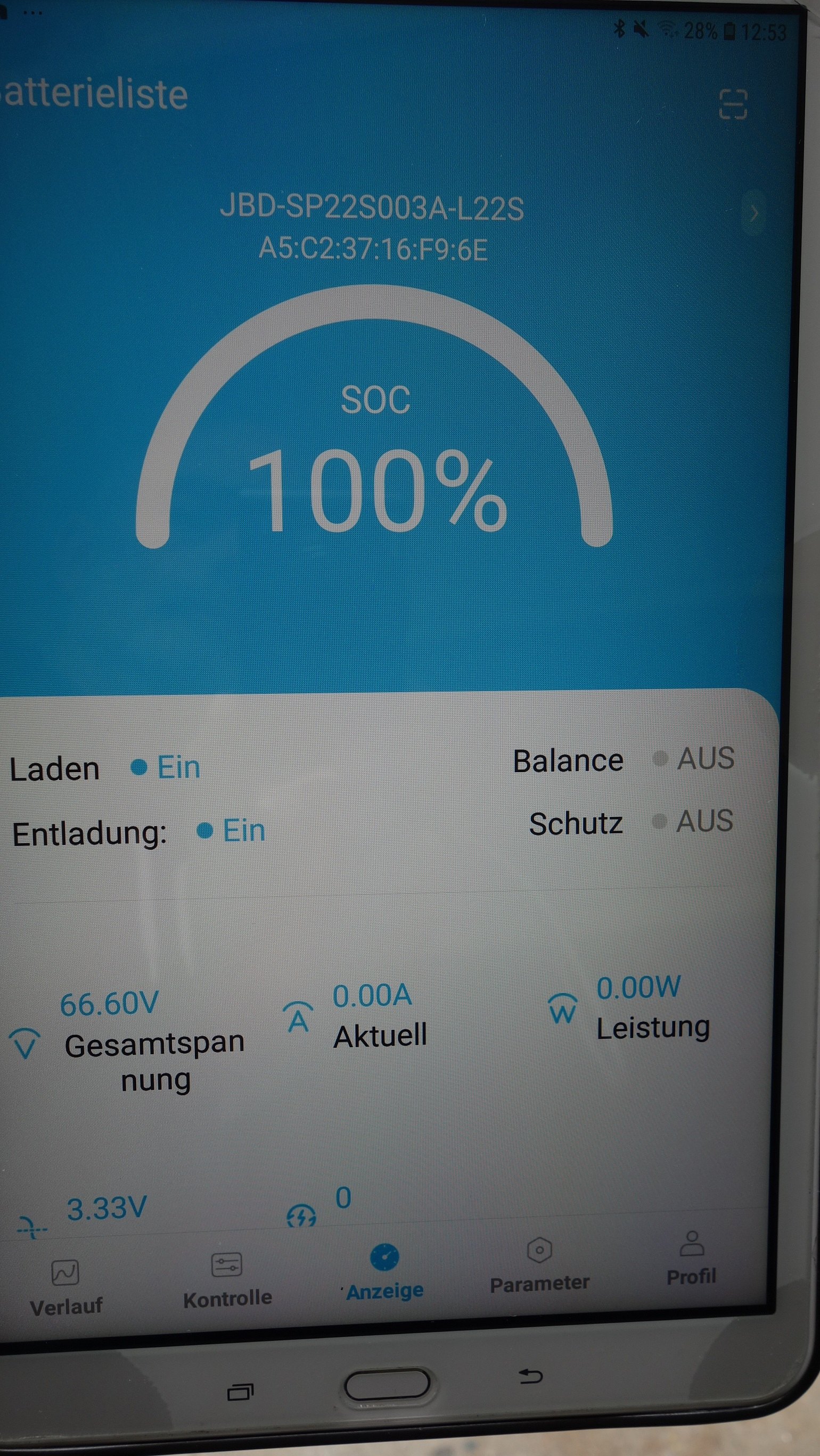Image resolution: width=820 pixels, height=1456 pixels.
Task: Select the Anzeige tab
Action: click(384, 1272)
